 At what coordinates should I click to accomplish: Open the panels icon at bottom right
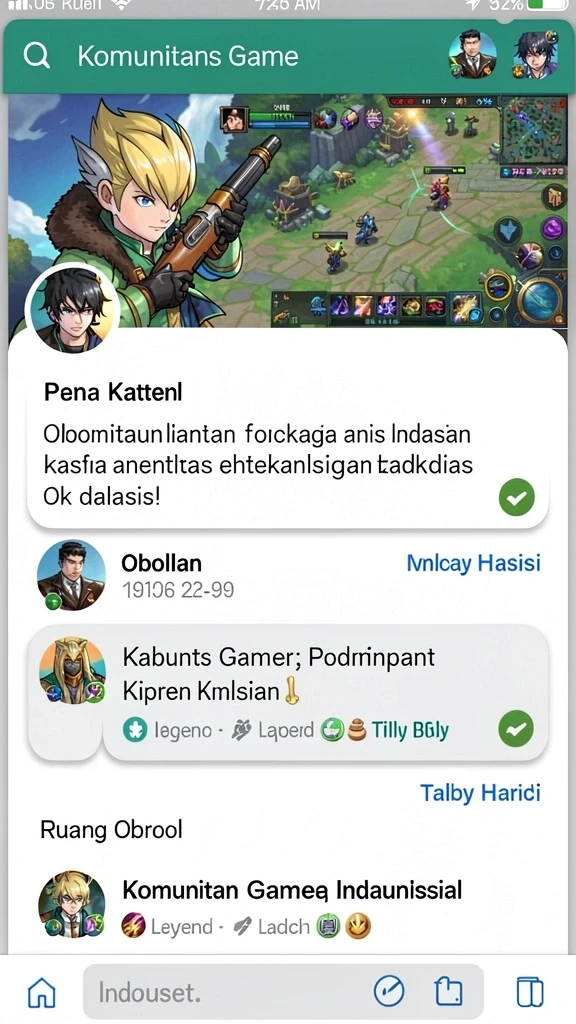click(530, 992)
